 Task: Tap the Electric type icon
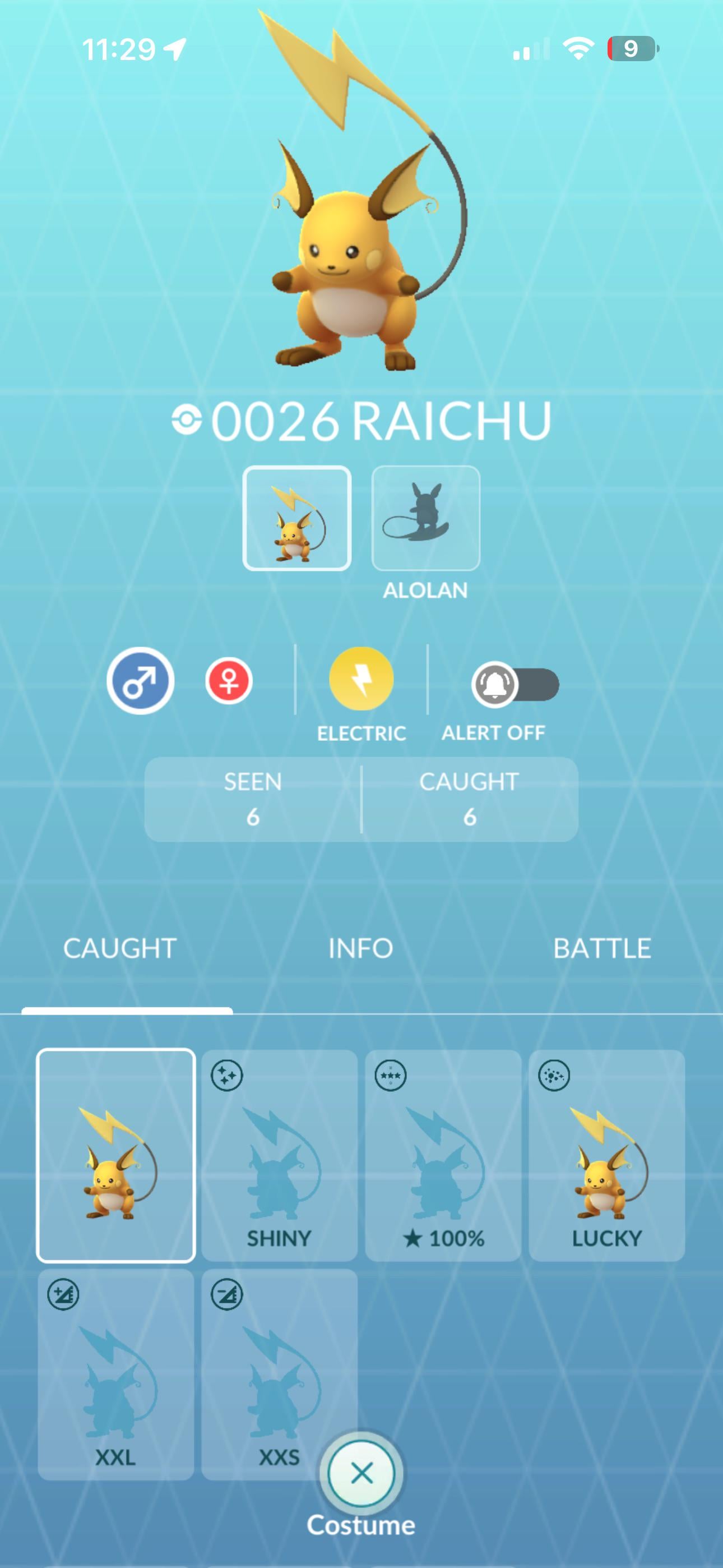point(361,679)
